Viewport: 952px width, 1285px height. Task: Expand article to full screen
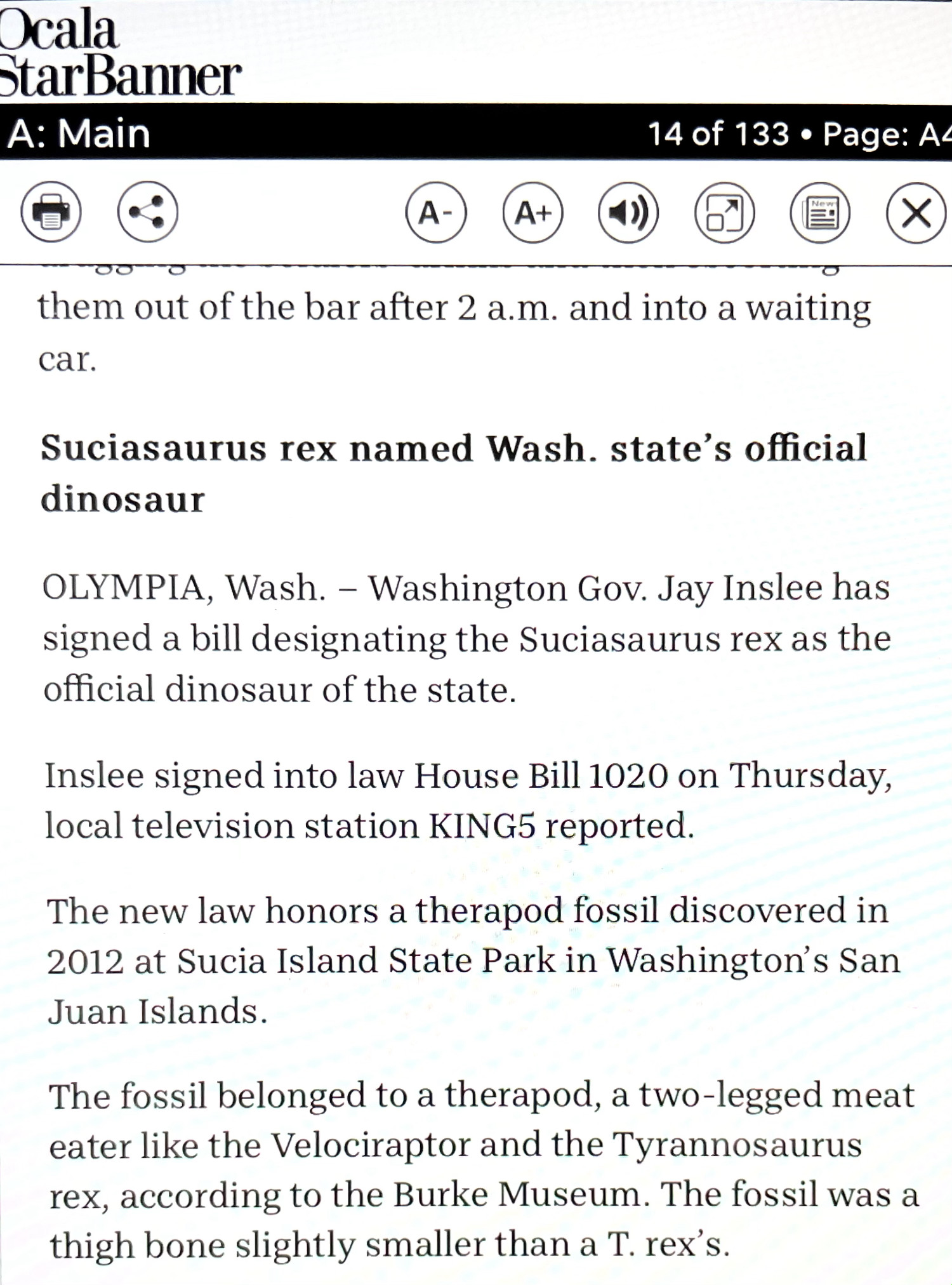coord(724,213)
